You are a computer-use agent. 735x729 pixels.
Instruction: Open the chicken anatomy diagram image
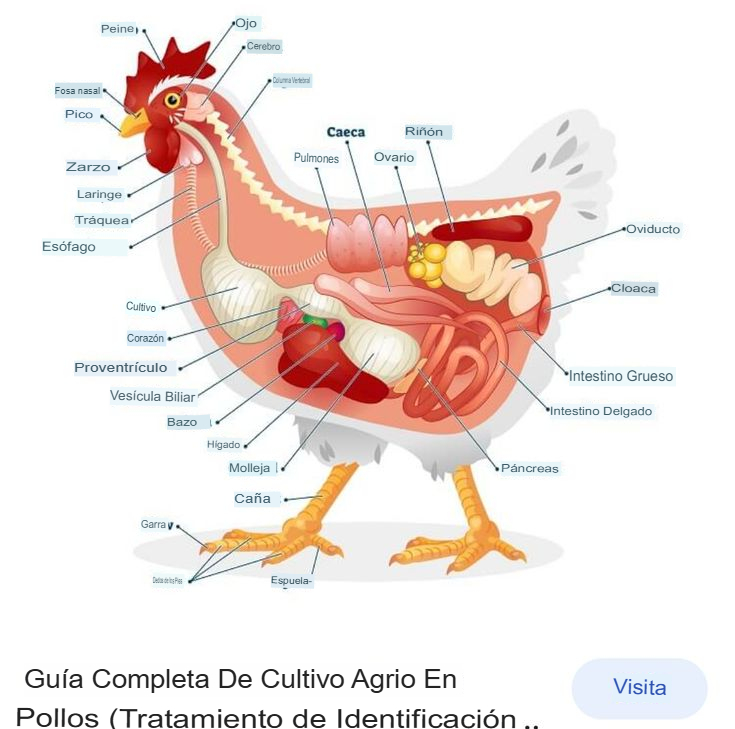tap(367, 300)
